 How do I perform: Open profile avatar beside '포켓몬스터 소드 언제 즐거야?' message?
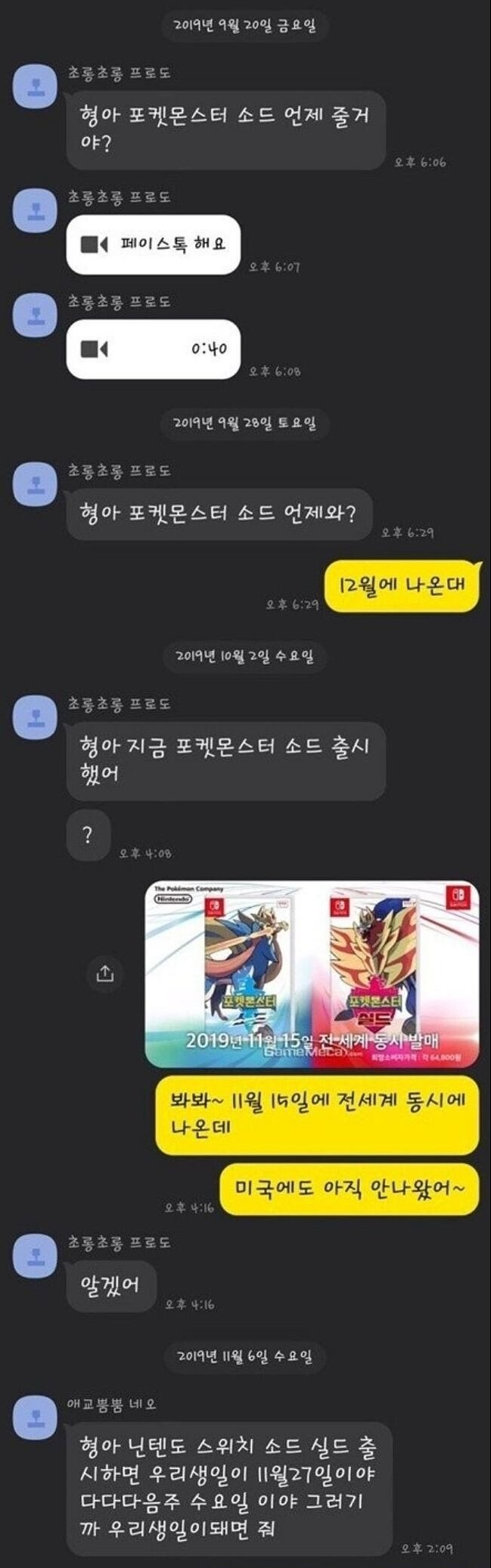coord(35,87)
